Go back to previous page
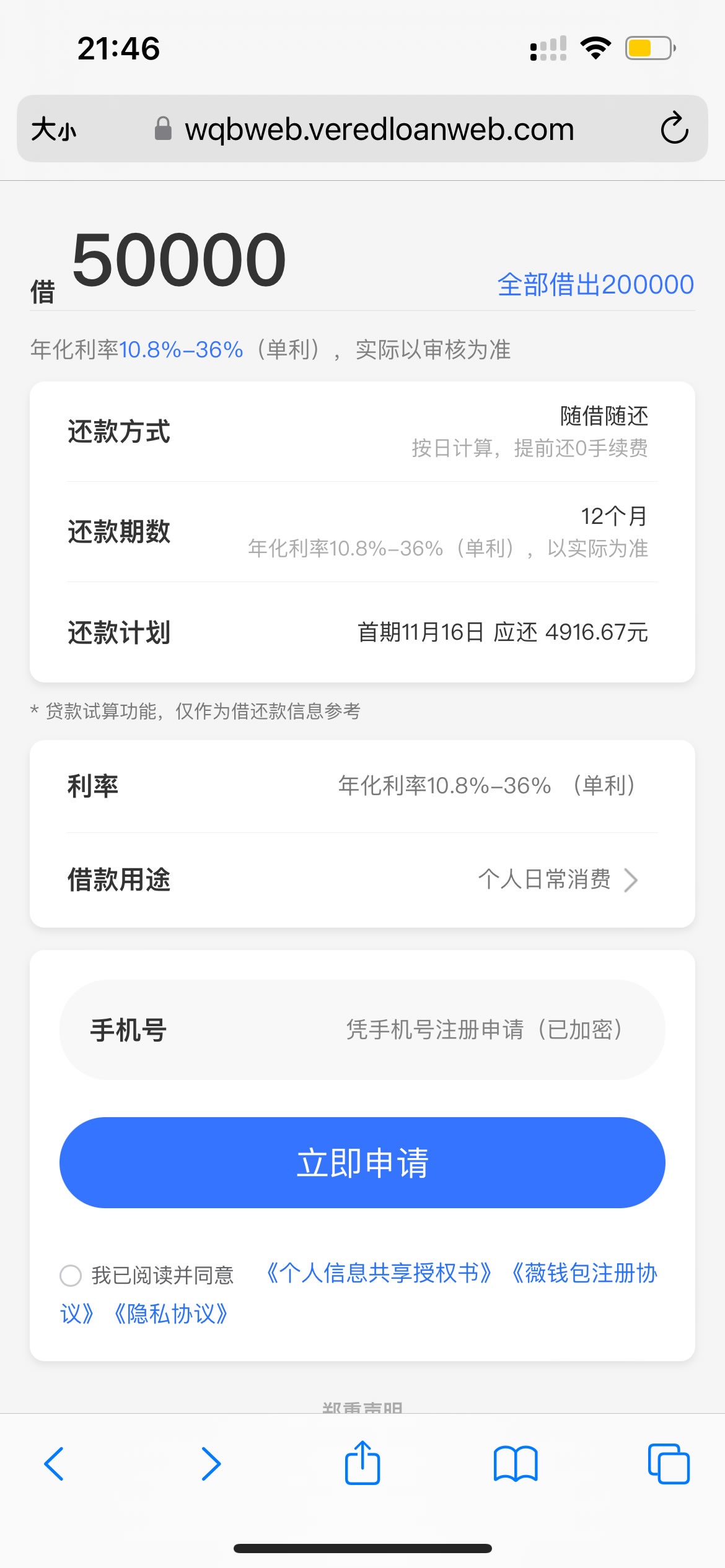Viewport: 725px width, 1568px height. click(54, 1464)
